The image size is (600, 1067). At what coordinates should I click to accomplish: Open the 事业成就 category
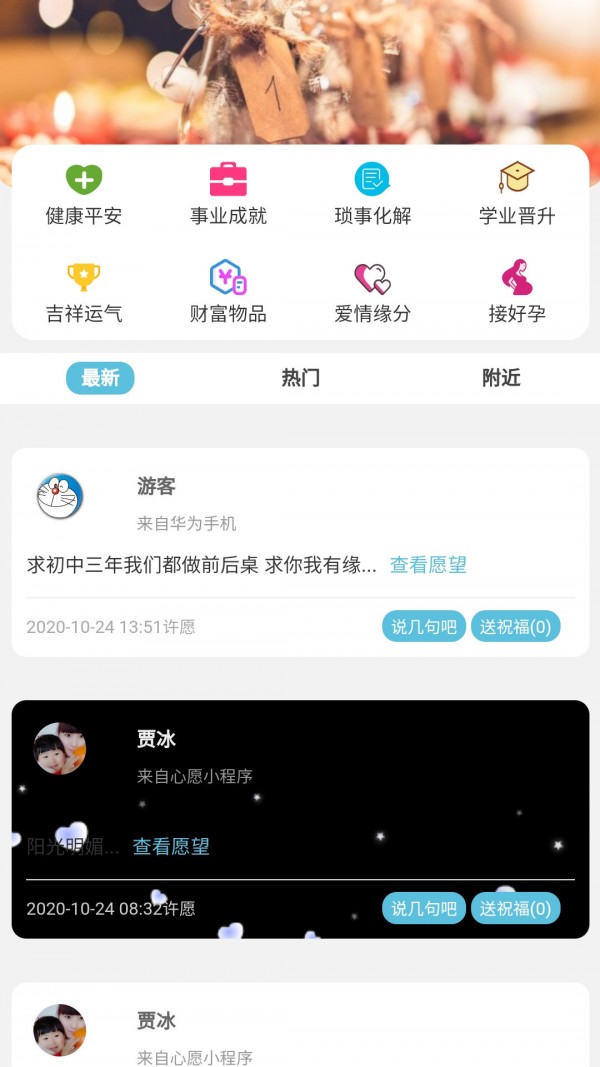click(228, 195)
